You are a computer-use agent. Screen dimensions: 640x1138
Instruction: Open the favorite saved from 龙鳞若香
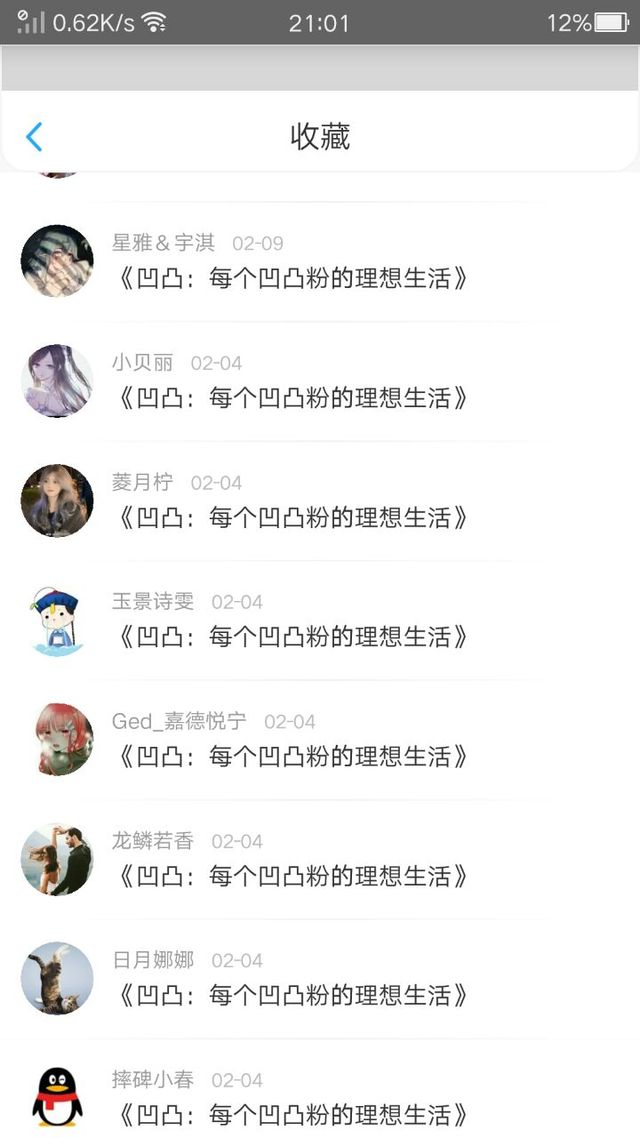tap(320, 860)
